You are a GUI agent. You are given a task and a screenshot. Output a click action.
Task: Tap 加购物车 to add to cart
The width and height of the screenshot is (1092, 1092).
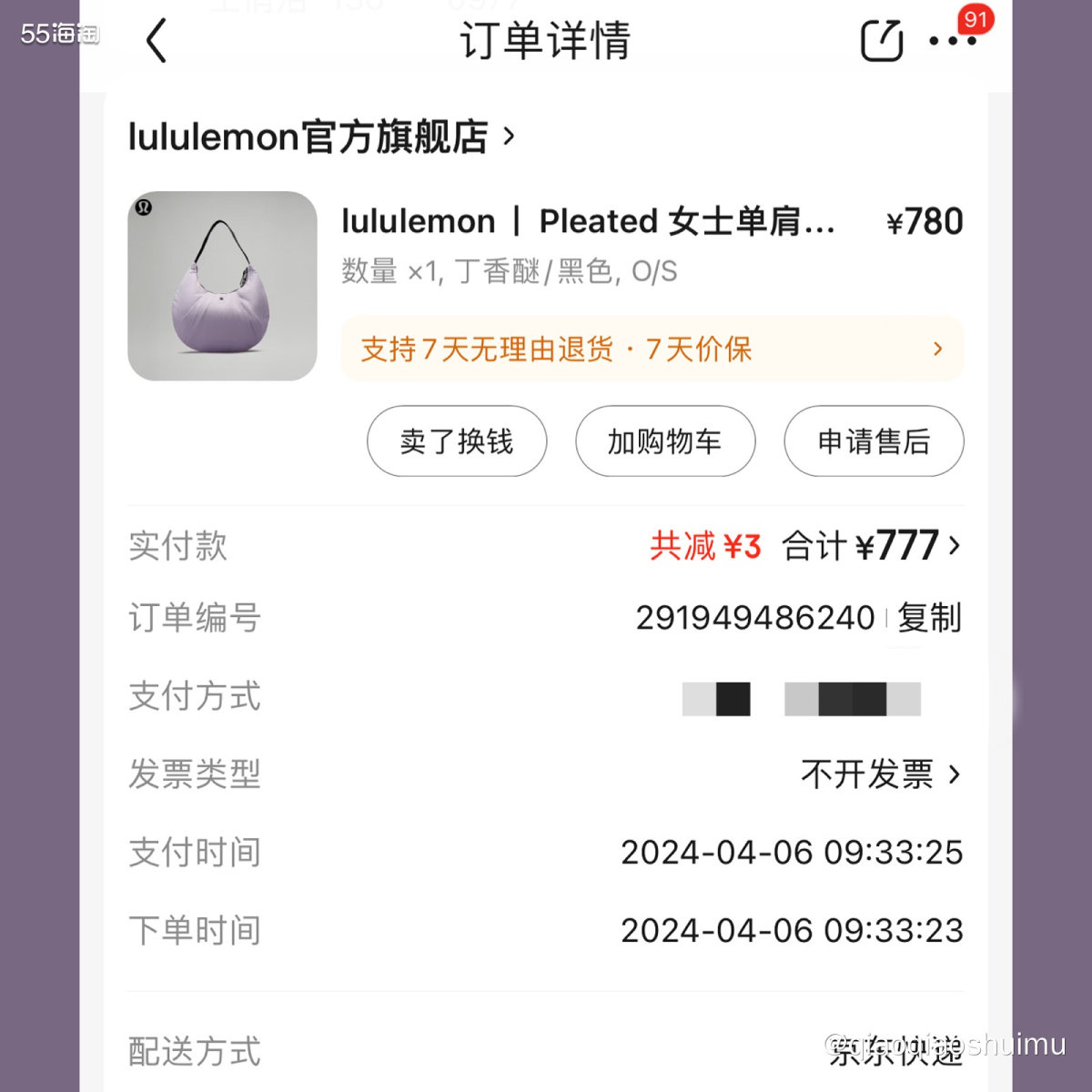[x=665, y=441]
